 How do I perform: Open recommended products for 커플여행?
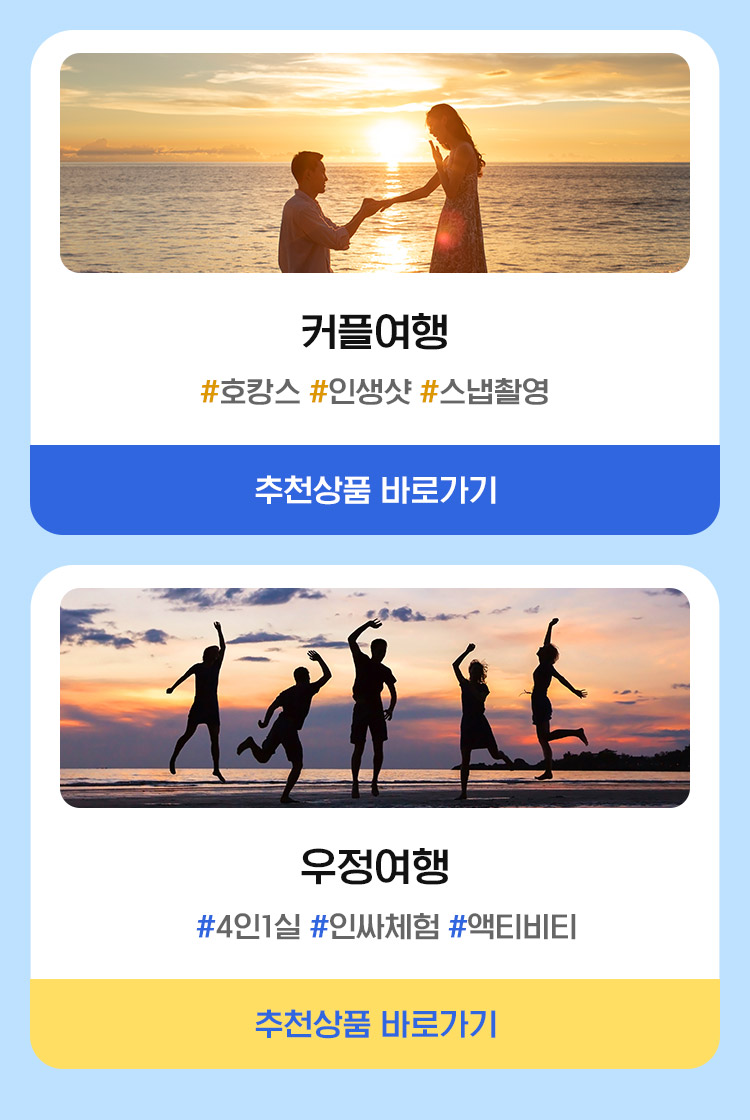[375, 490]
